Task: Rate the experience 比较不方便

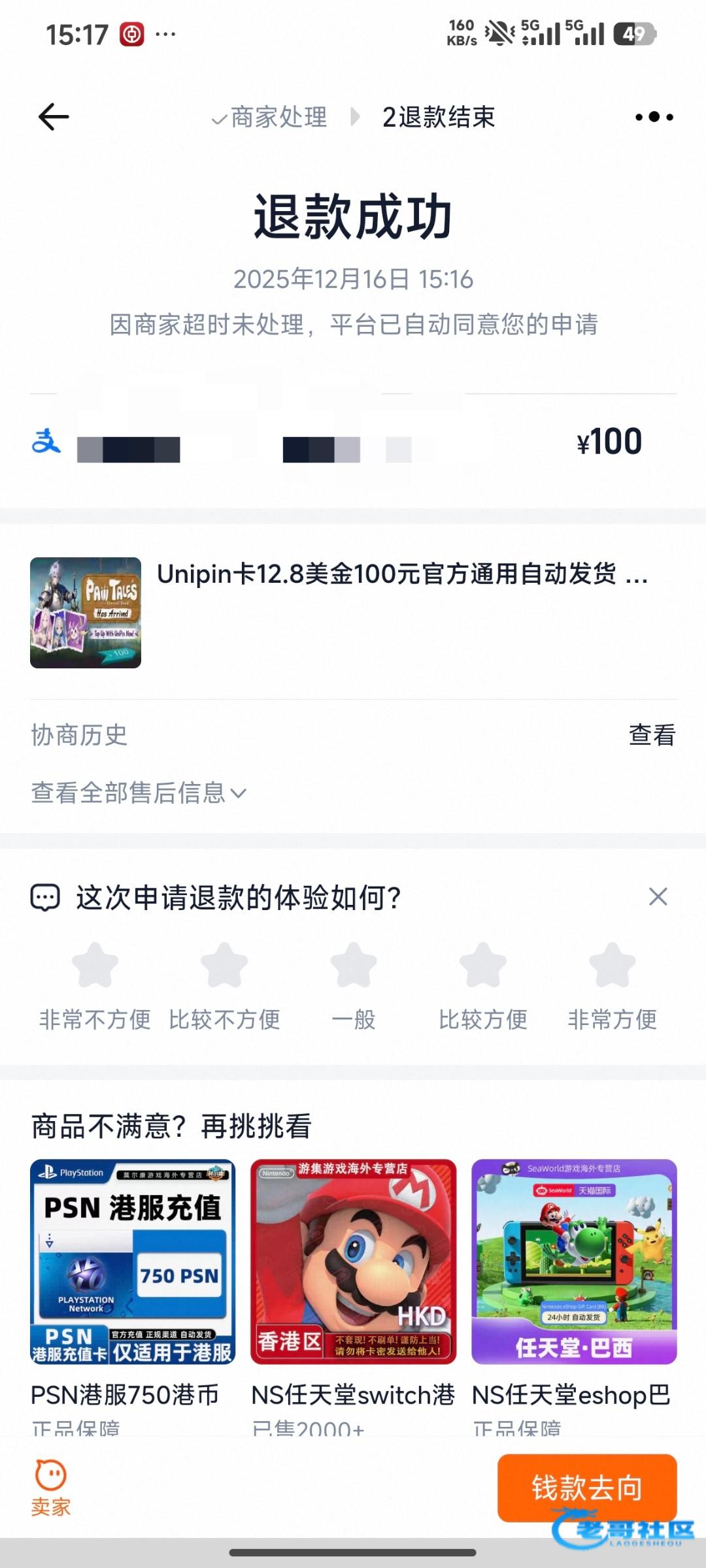Action: pos(224,966)
